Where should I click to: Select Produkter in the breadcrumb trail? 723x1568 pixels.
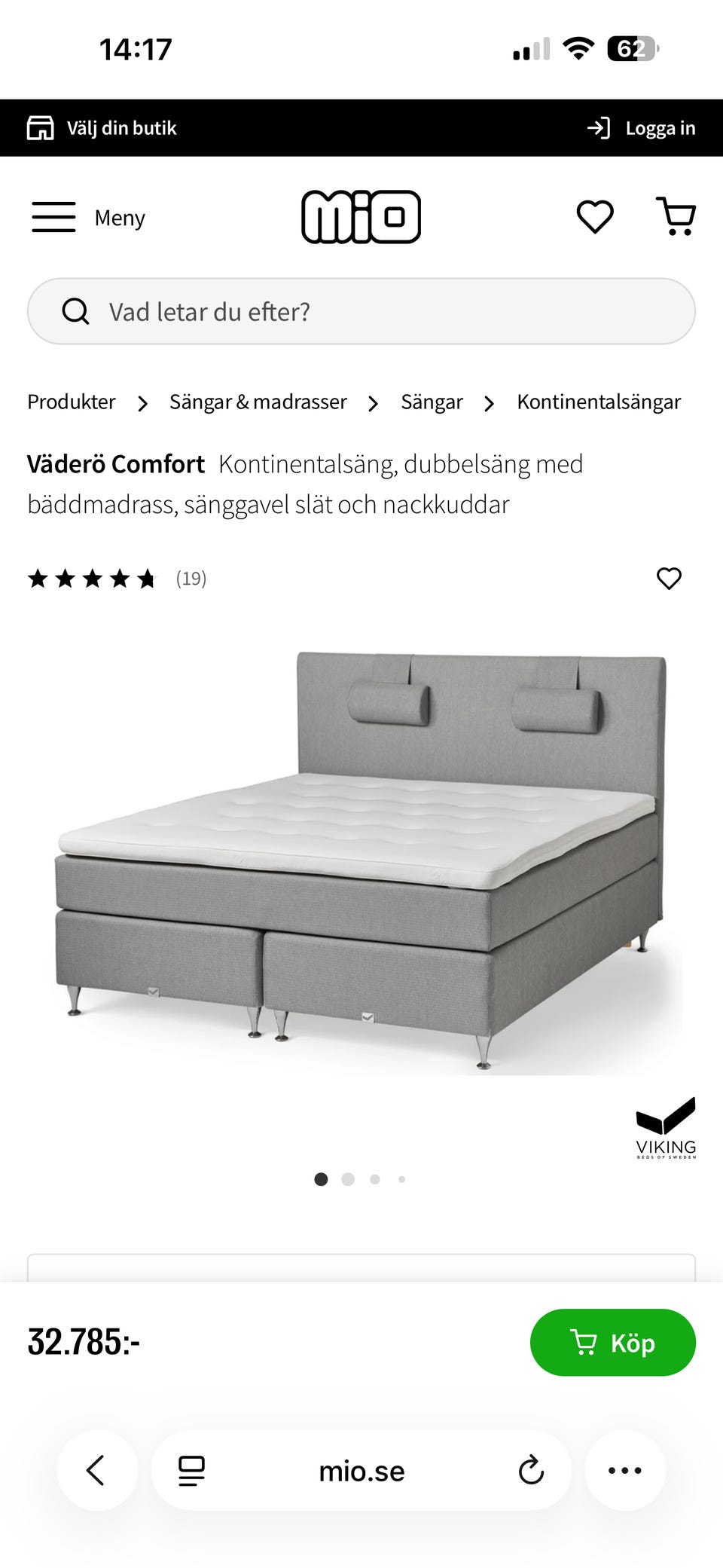tap(71, 402)
